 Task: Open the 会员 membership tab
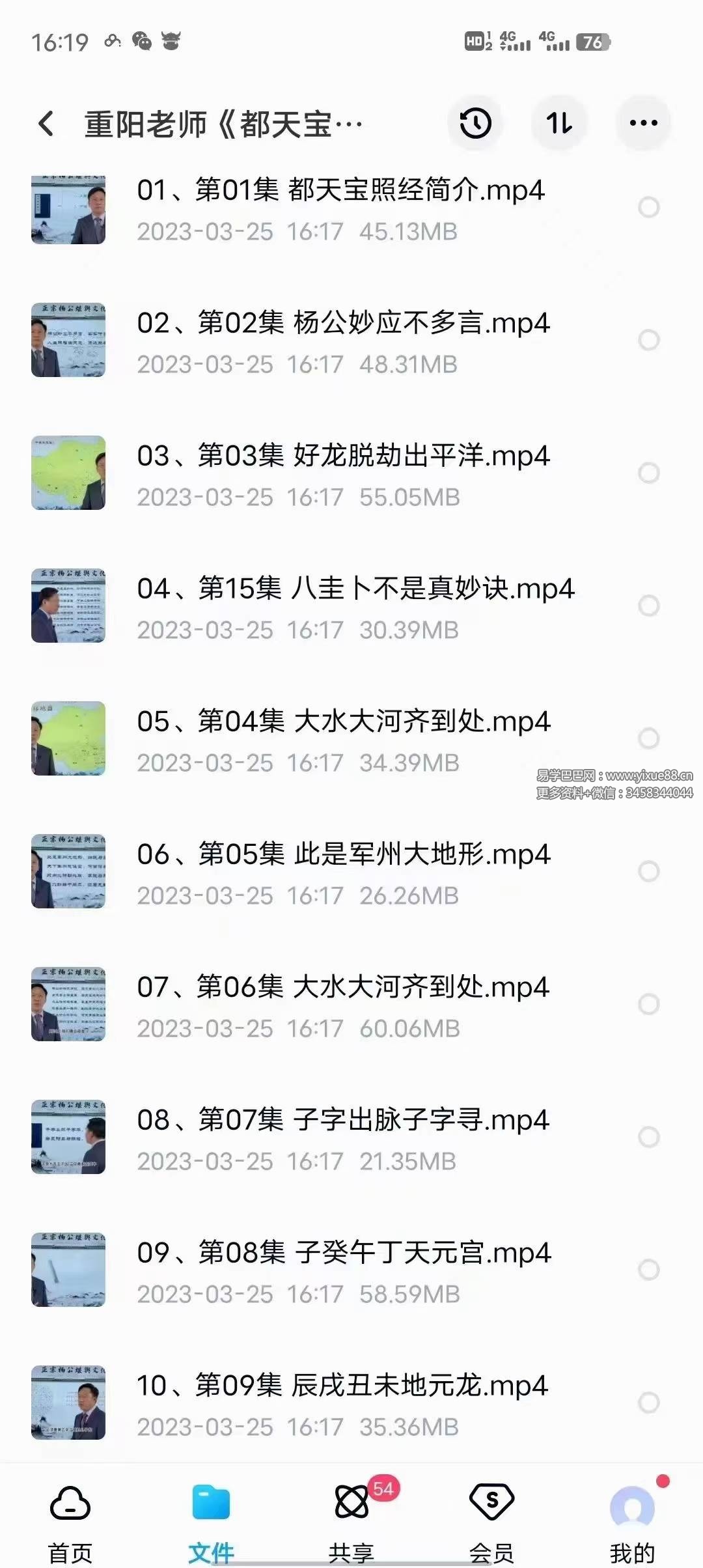pyautogui.click(x=492, y=1521)
